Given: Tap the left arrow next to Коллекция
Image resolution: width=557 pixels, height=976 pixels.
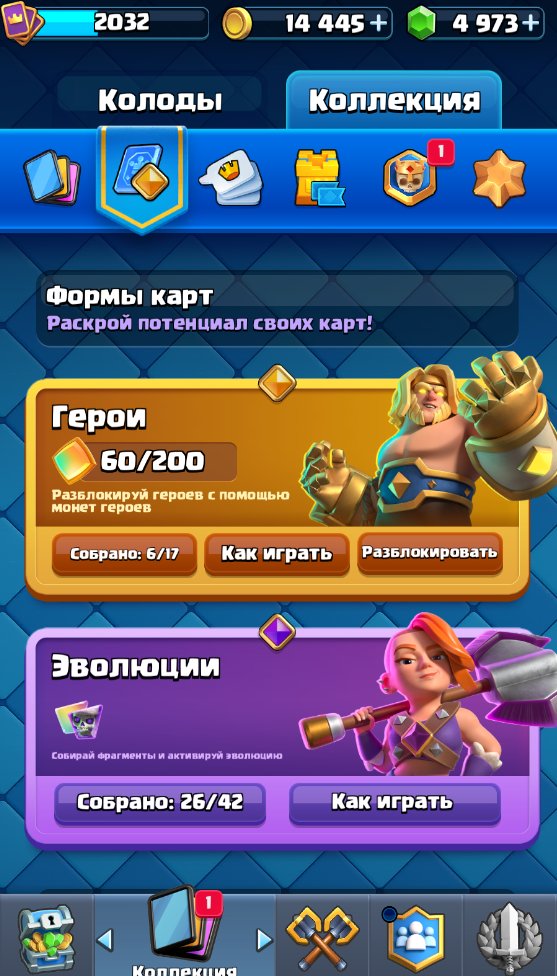Looking at the screenshot, I should pos(105,939).
